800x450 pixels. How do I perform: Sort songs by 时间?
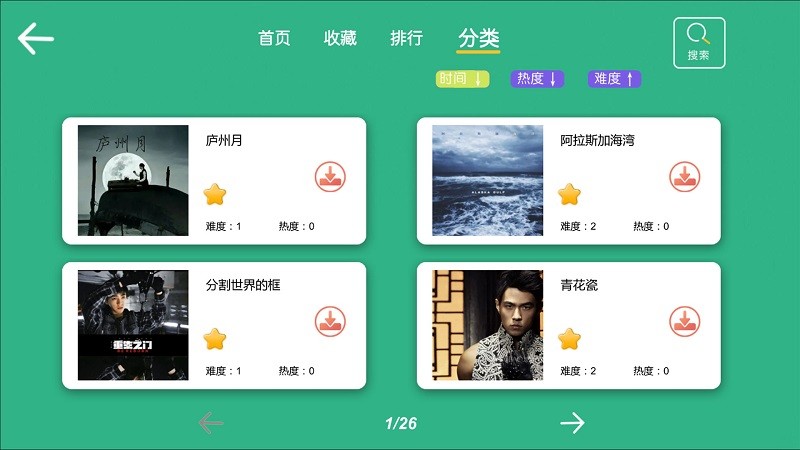[462, 79]
